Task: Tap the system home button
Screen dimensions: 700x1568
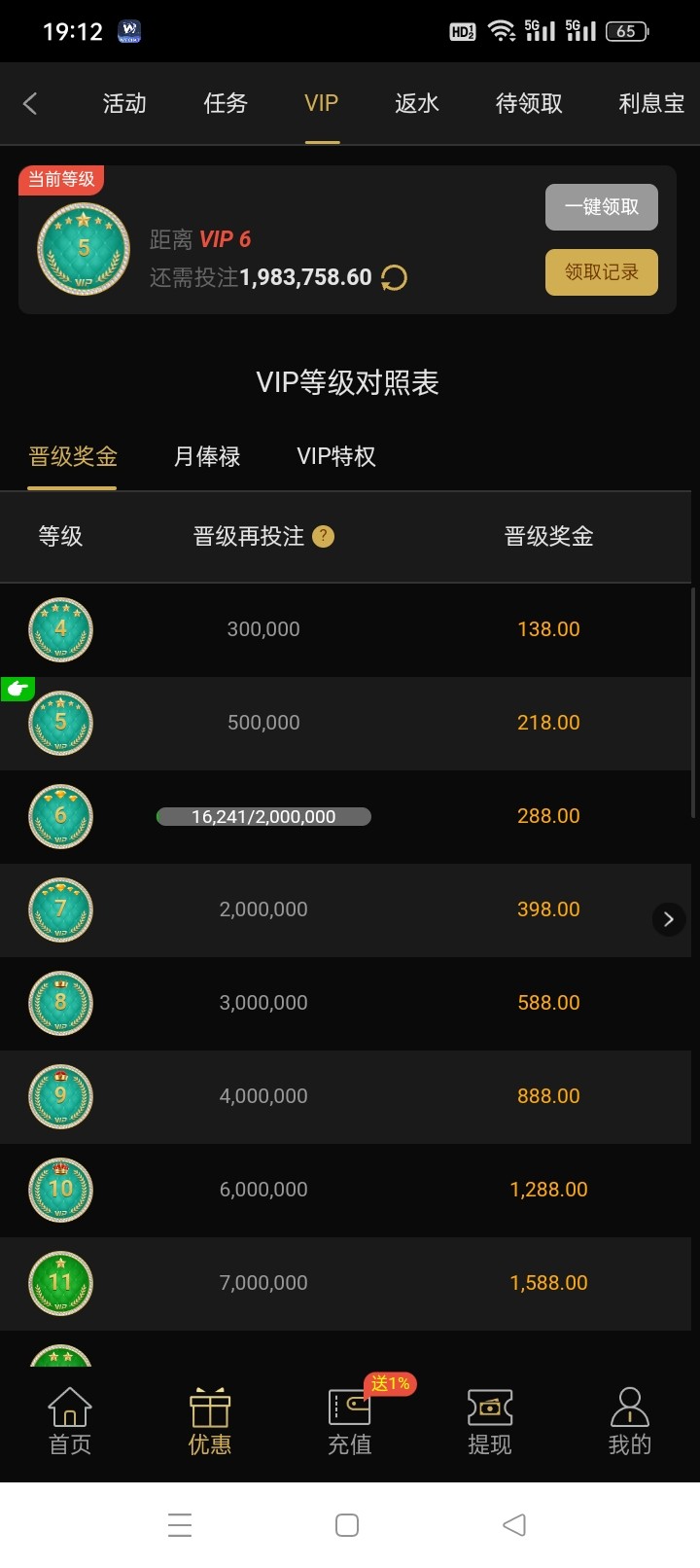Action: coord(347,1525)
